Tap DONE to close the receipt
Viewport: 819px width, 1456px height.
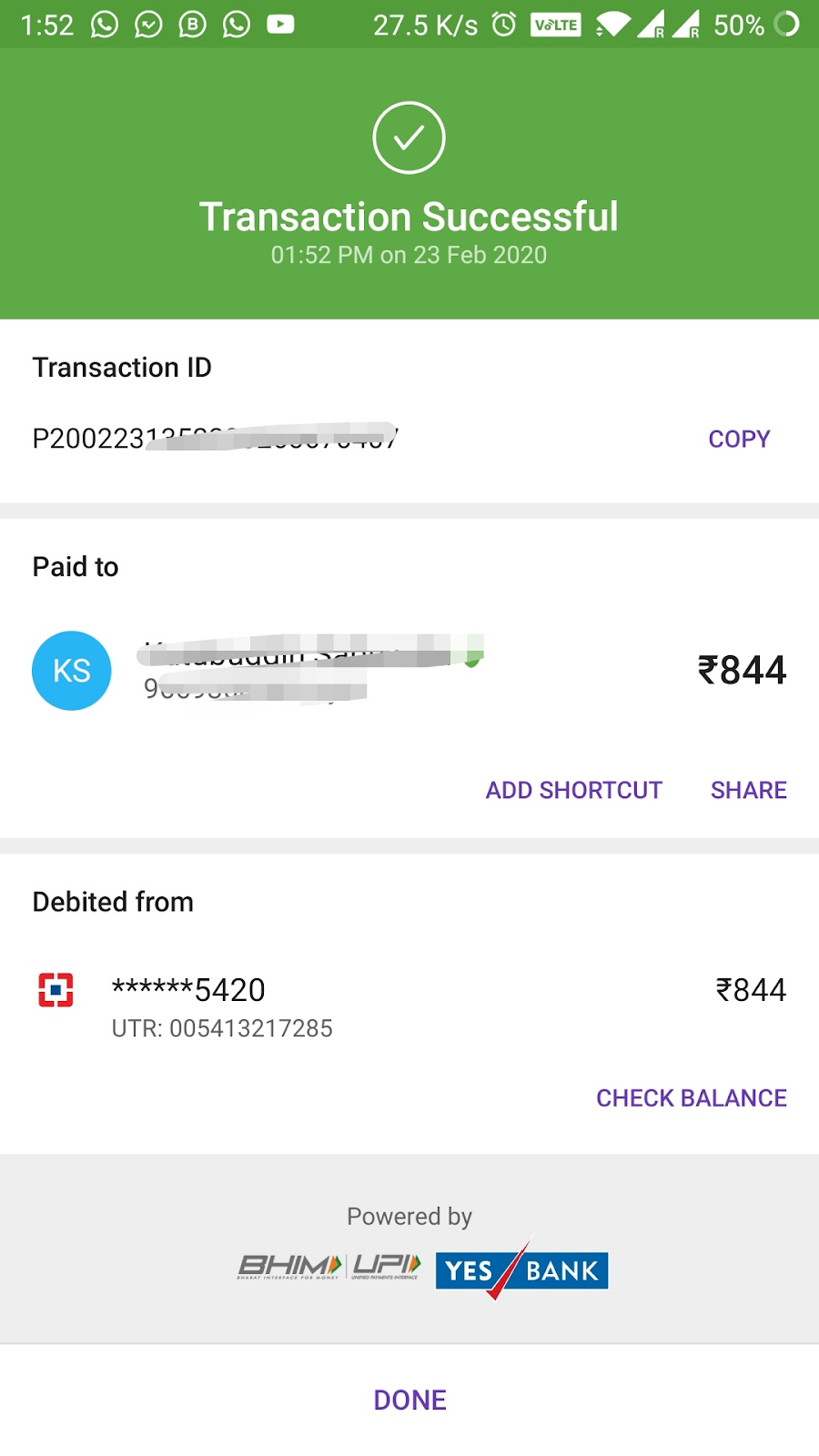(x=409, y=1400)
